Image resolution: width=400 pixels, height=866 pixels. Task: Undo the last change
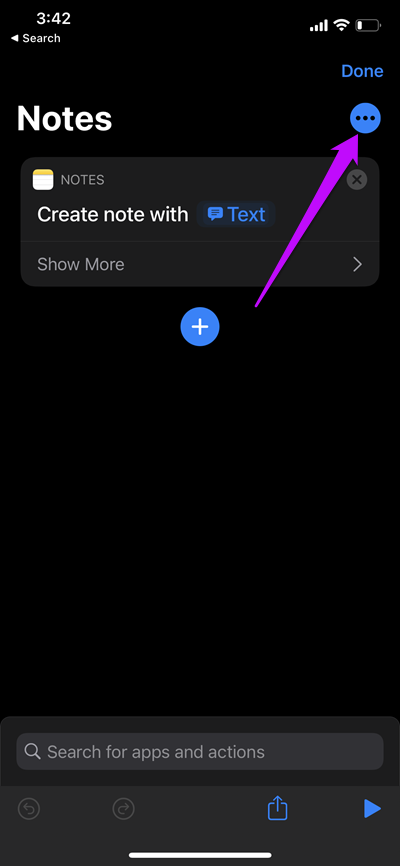(29, 809)
